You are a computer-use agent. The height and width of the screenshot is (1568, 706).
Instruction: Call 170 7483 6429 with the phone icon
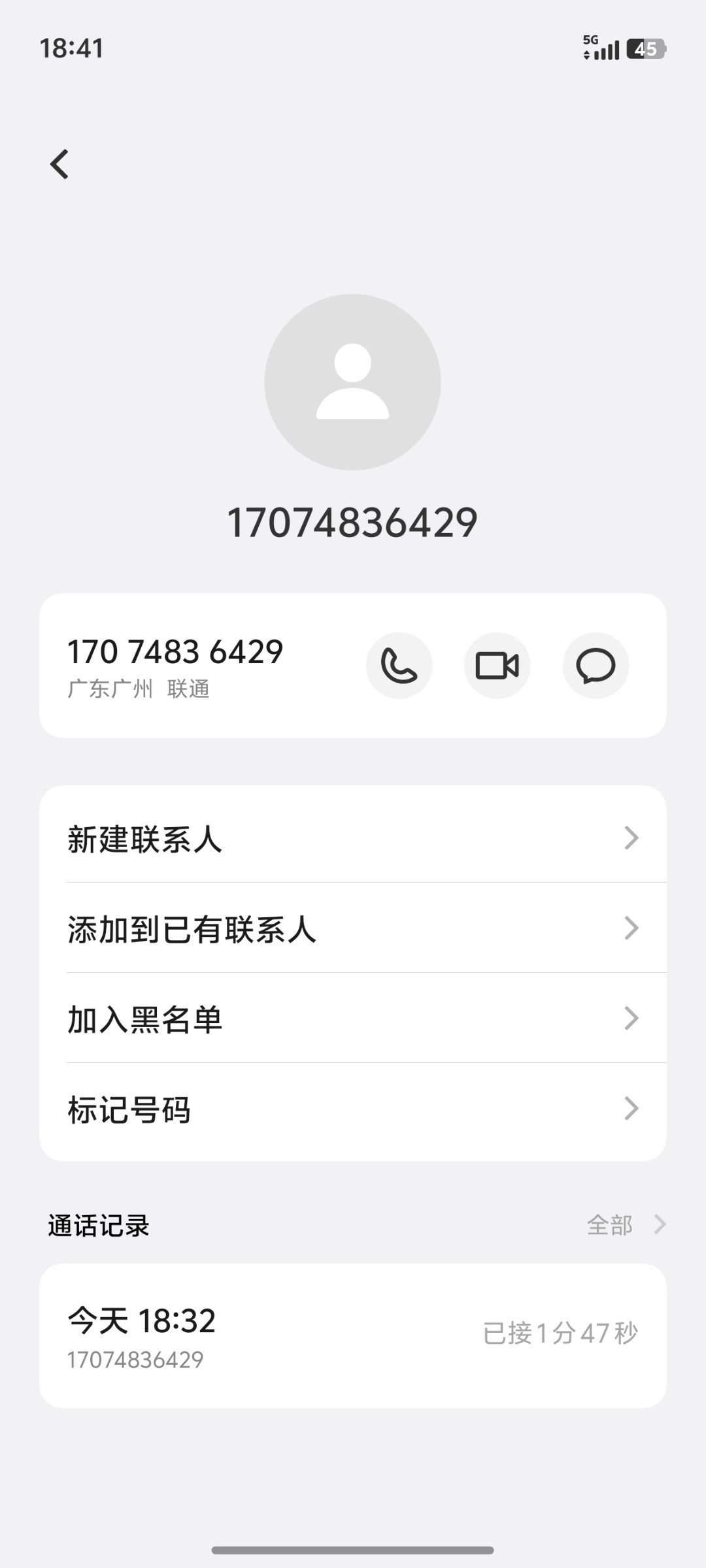399,666
